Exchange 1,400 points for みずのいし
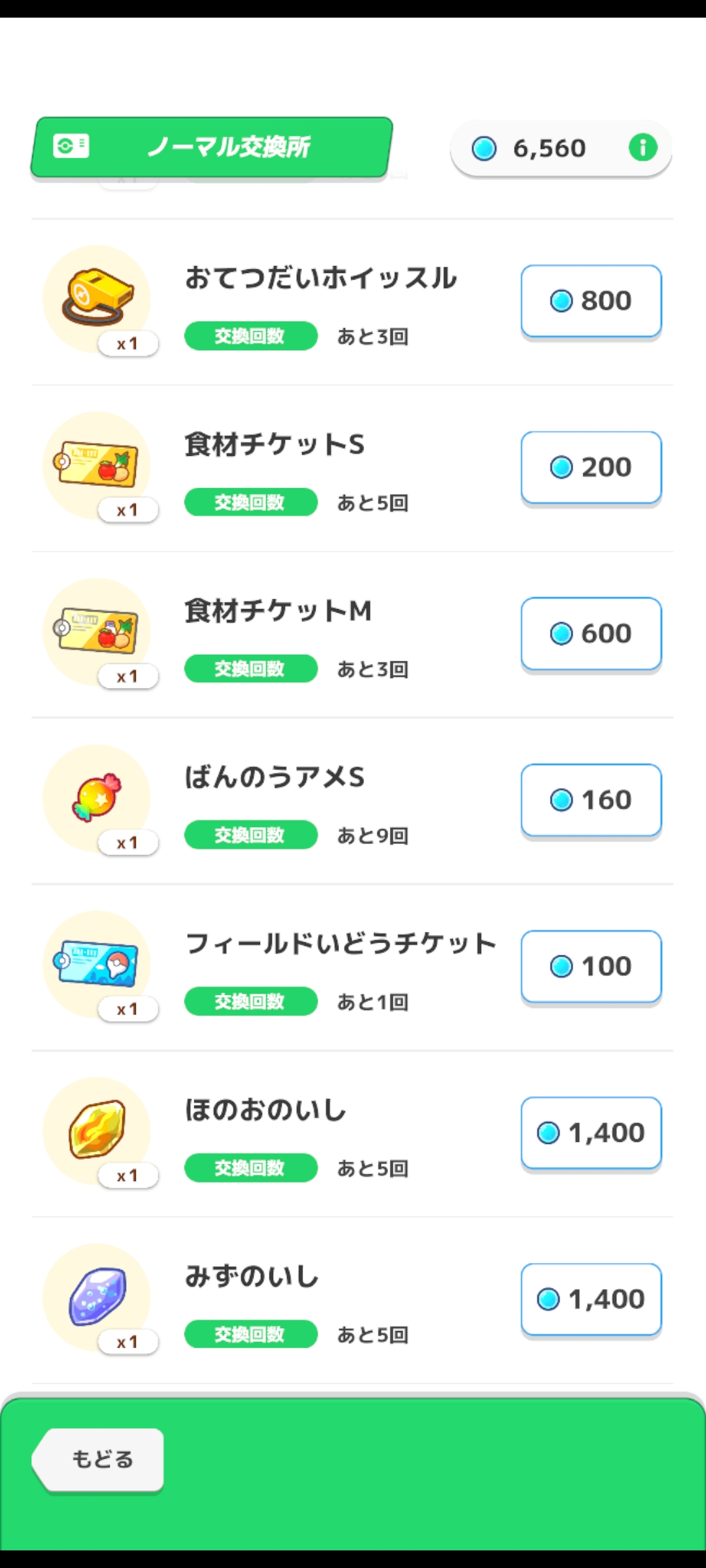 tap(591, 1299)
